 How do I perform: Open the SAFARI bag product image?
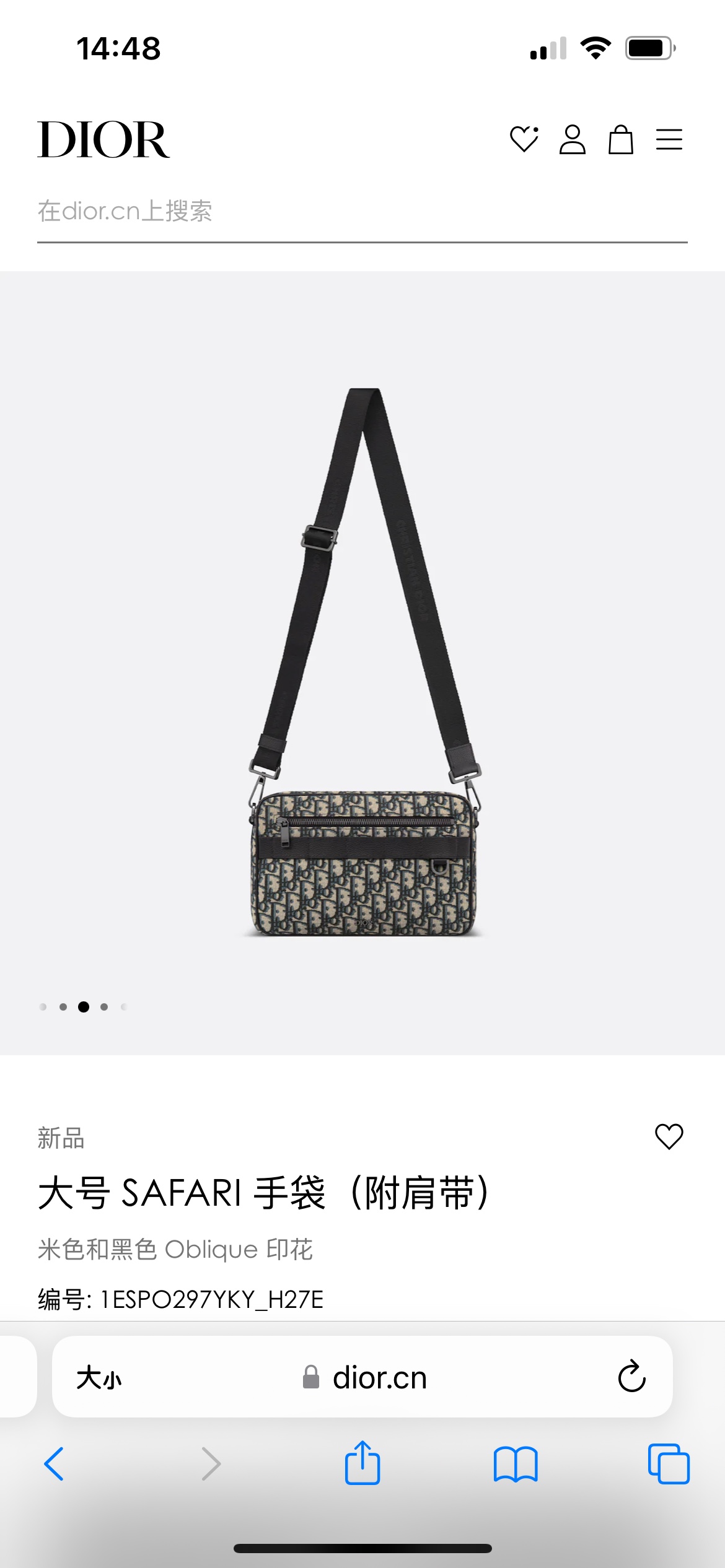pyautogui.click(x=364, y=664)
